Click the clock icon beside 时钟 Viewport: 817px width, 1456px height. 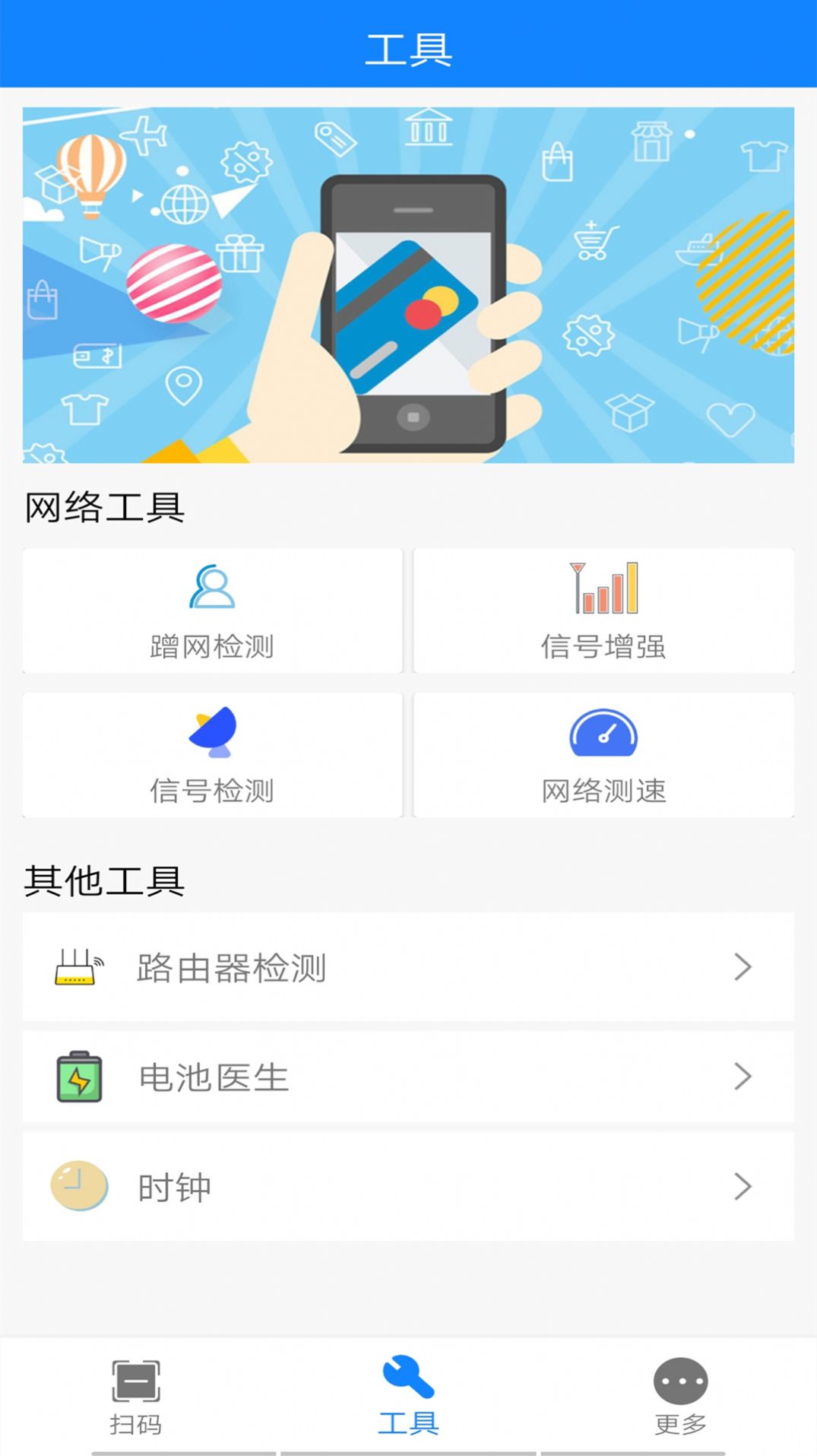(x=77, y=1185)
